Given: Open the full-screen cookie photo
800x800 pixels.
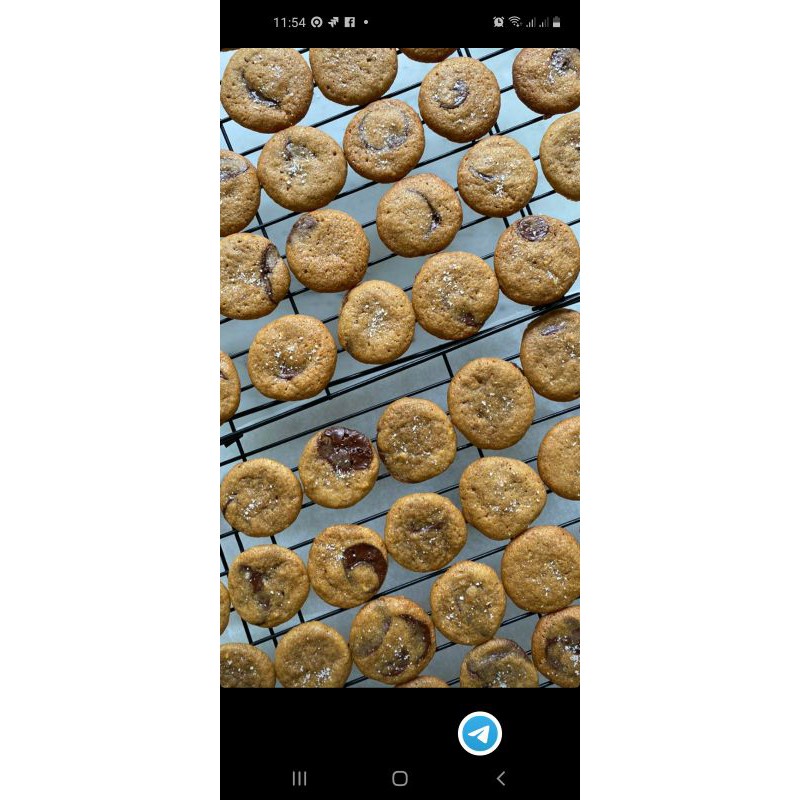Looking at the screenshot, I should [x=400, y=367].
